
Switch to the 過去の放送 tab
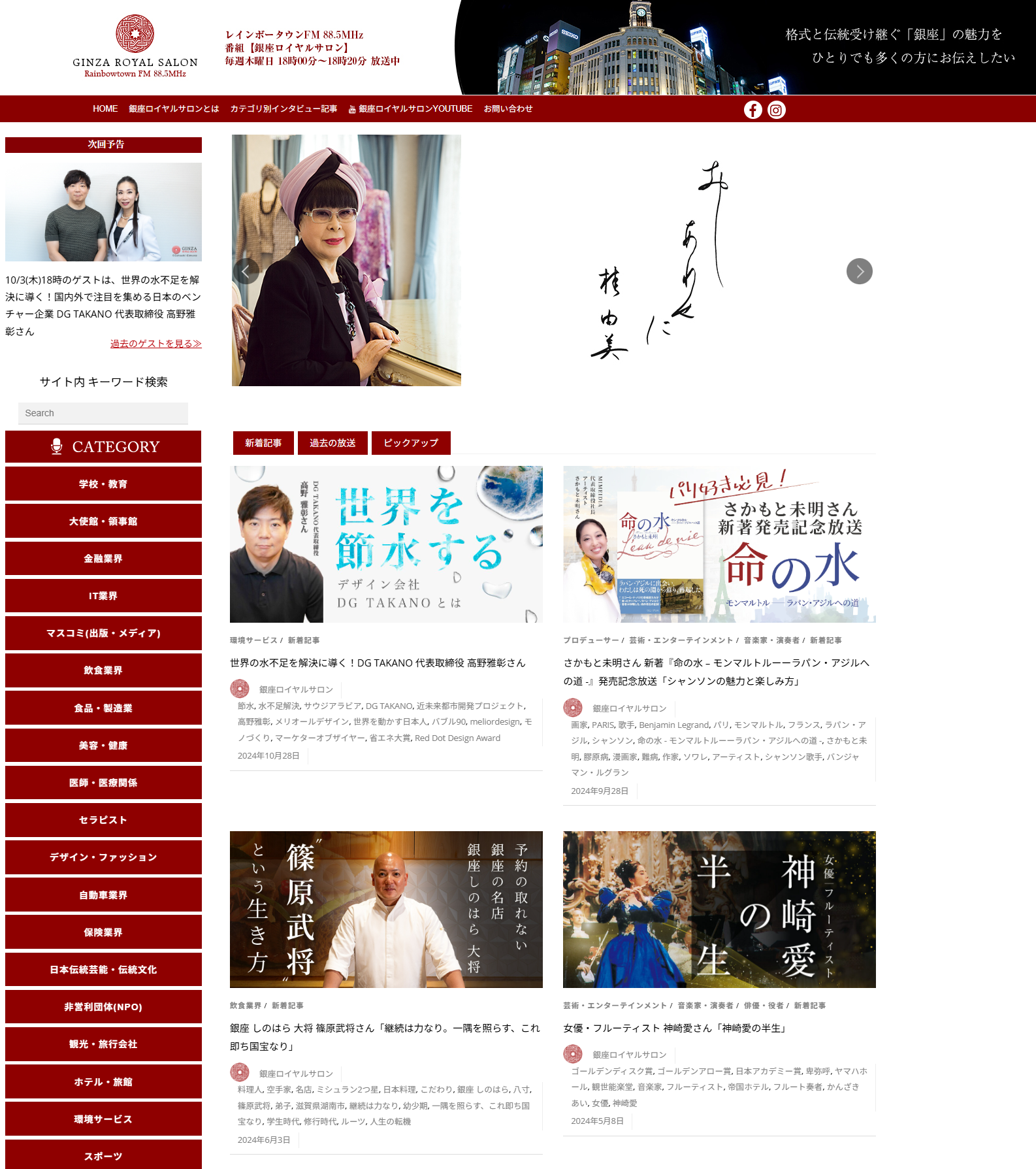(x=332, y=443)
